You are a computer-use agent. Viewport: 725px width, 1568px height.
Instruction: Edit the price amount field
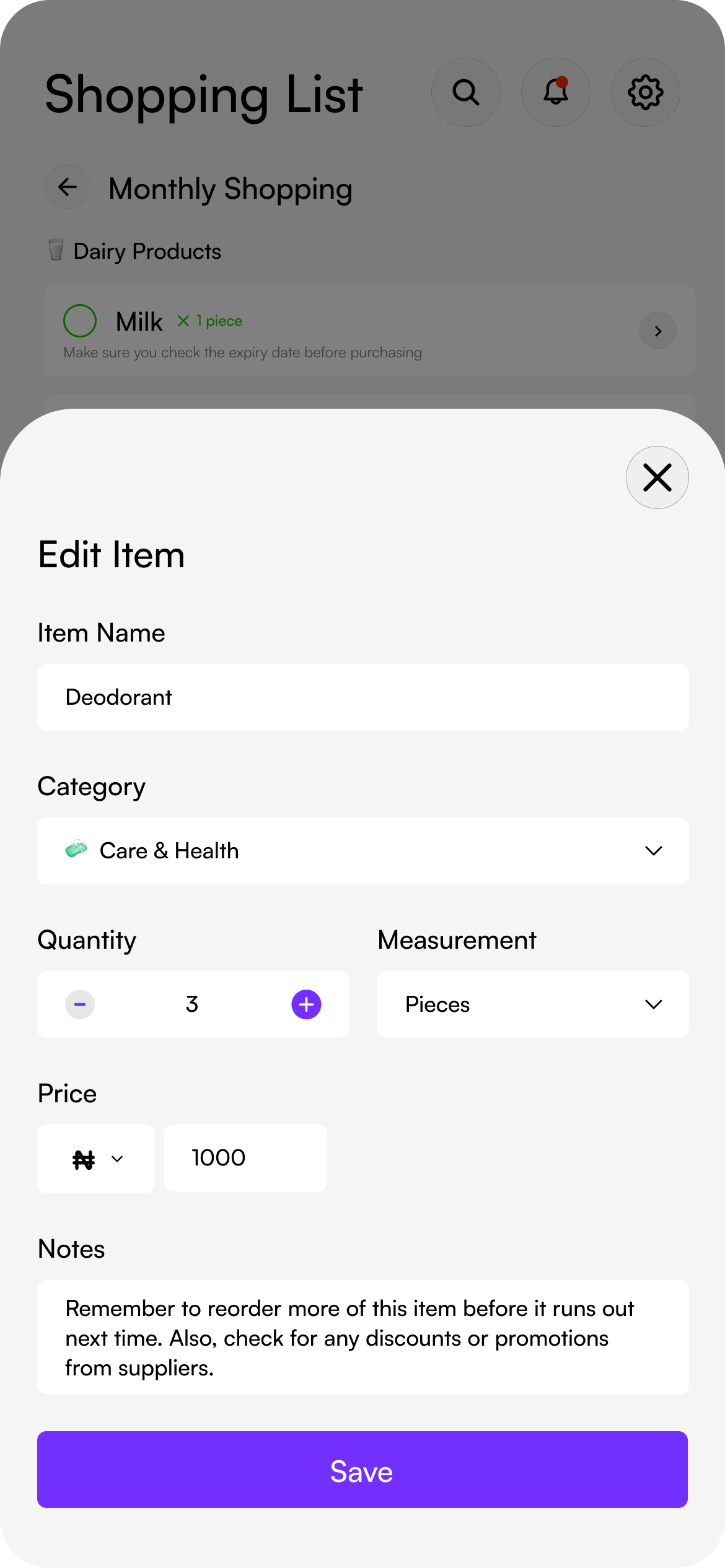tap(245, 1158)
